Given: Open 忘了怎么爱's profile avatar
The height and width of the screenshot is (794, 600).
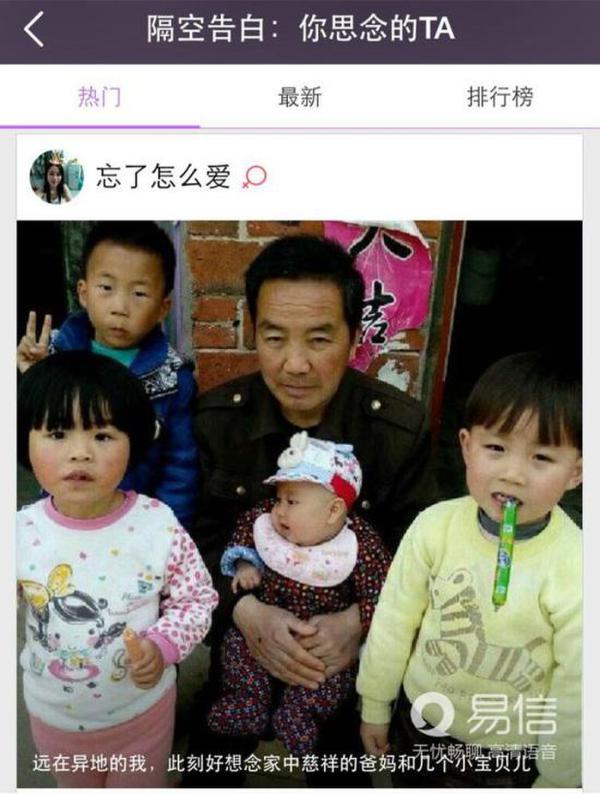Looking at the screenshot, I should (56, 177).
